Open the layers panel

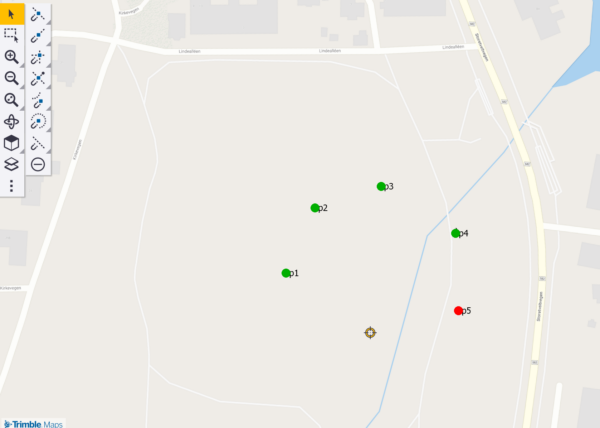click(x=12, y=164)
